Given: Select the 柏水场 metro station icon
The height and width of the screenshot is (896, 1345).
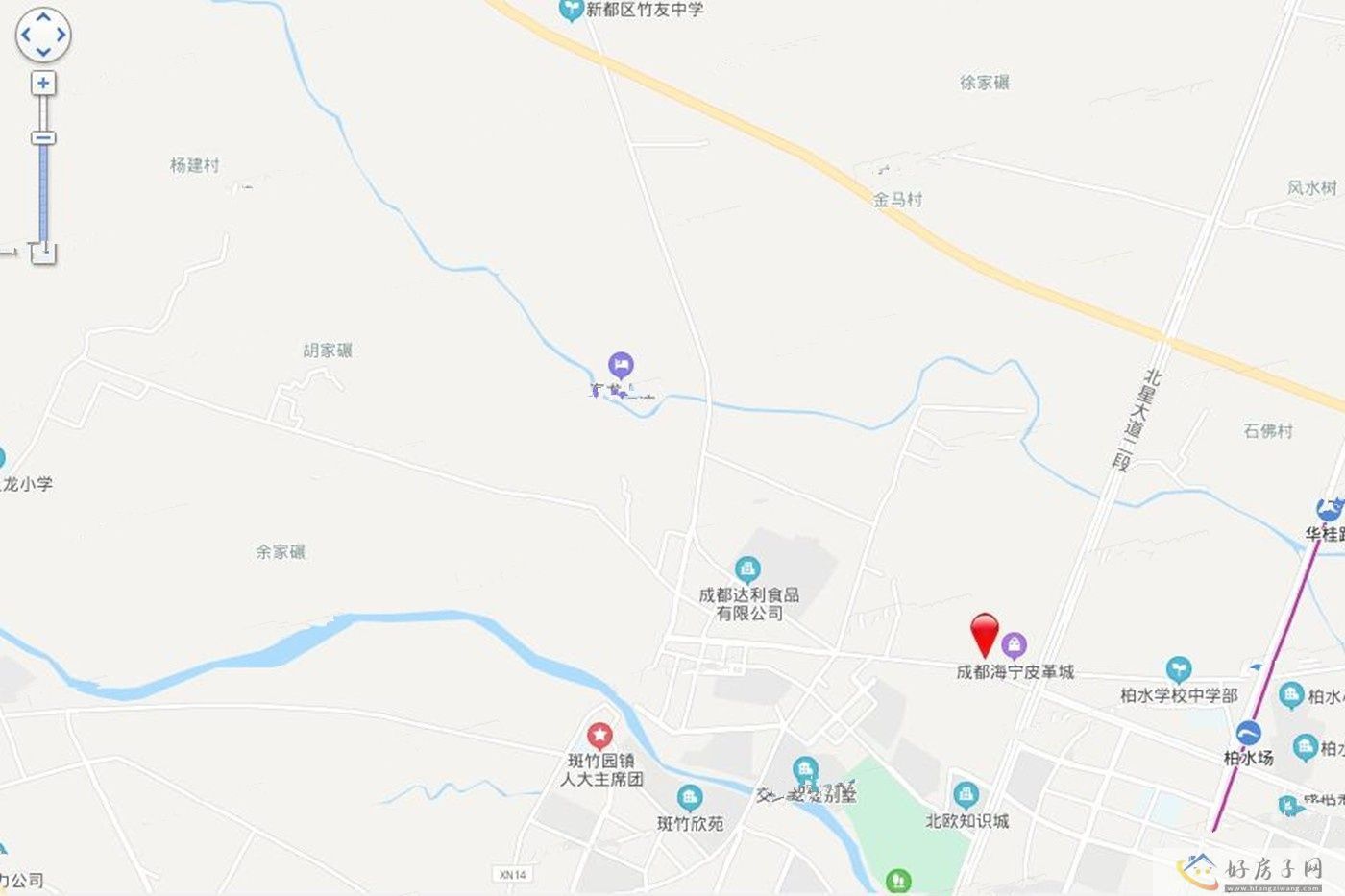Looking at the screenshot, I should click(1248, 734).
